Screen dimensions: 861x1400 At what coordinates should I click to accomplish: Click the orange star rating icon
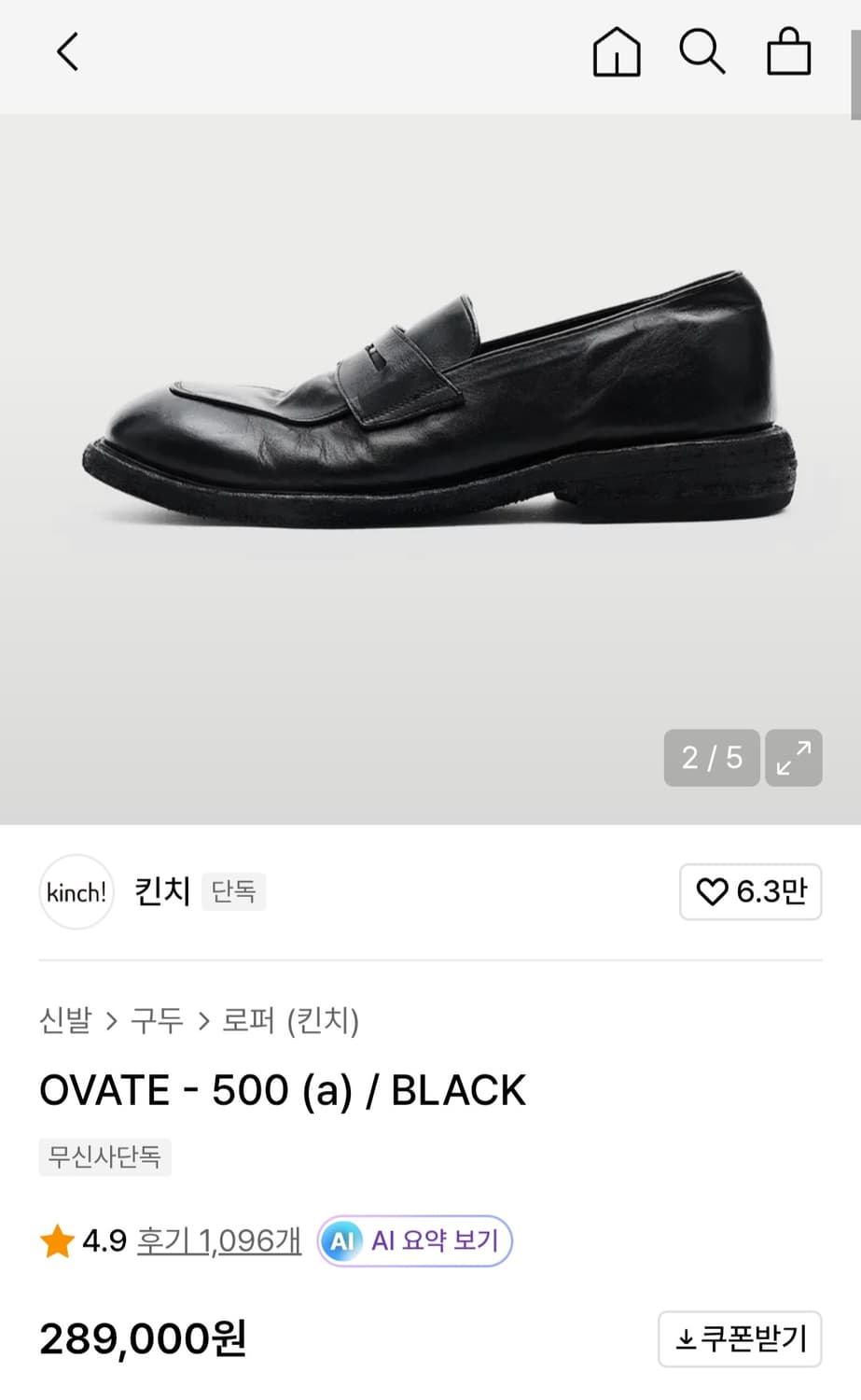[x=58, y=1241]
